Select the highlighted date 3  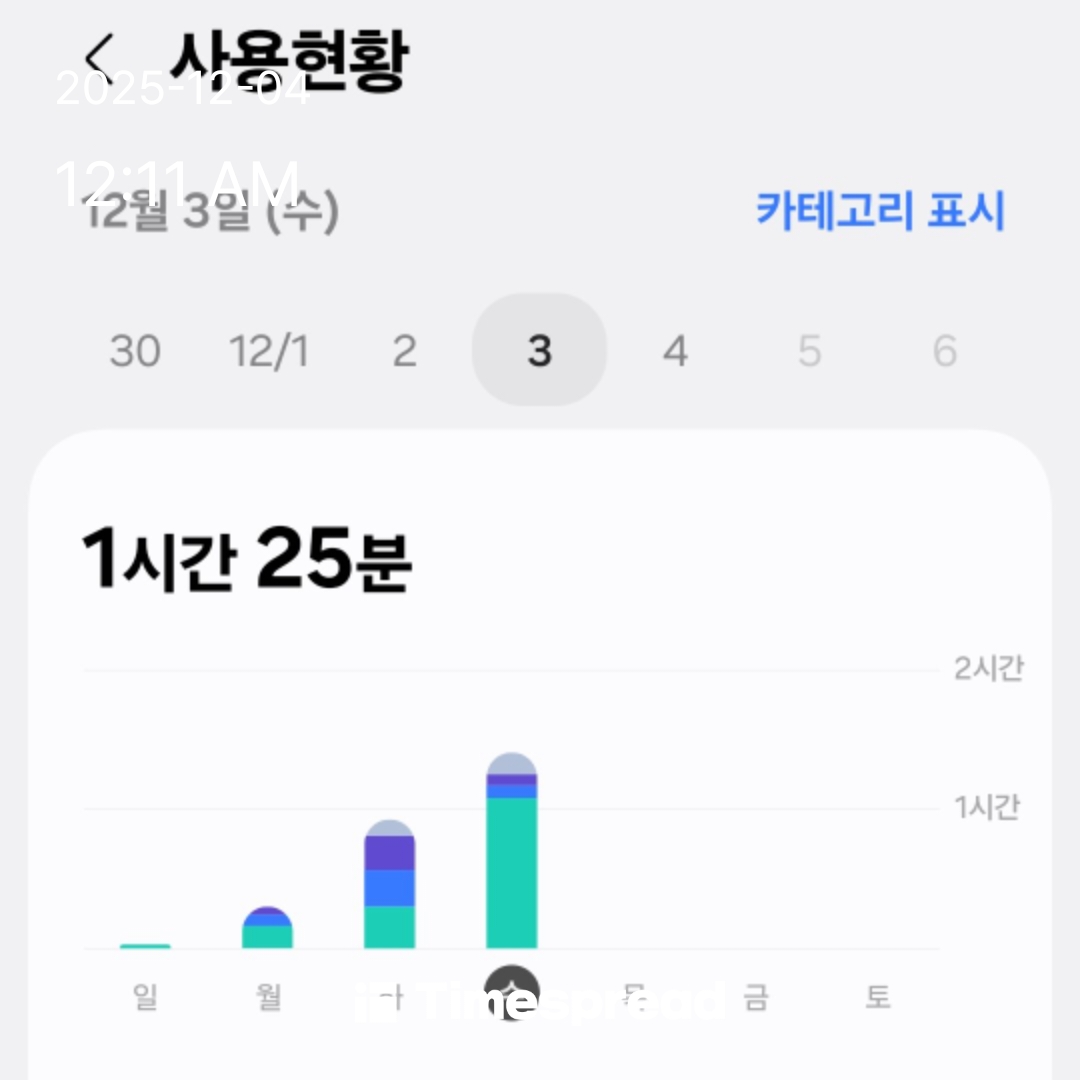(x=539, y=351)
